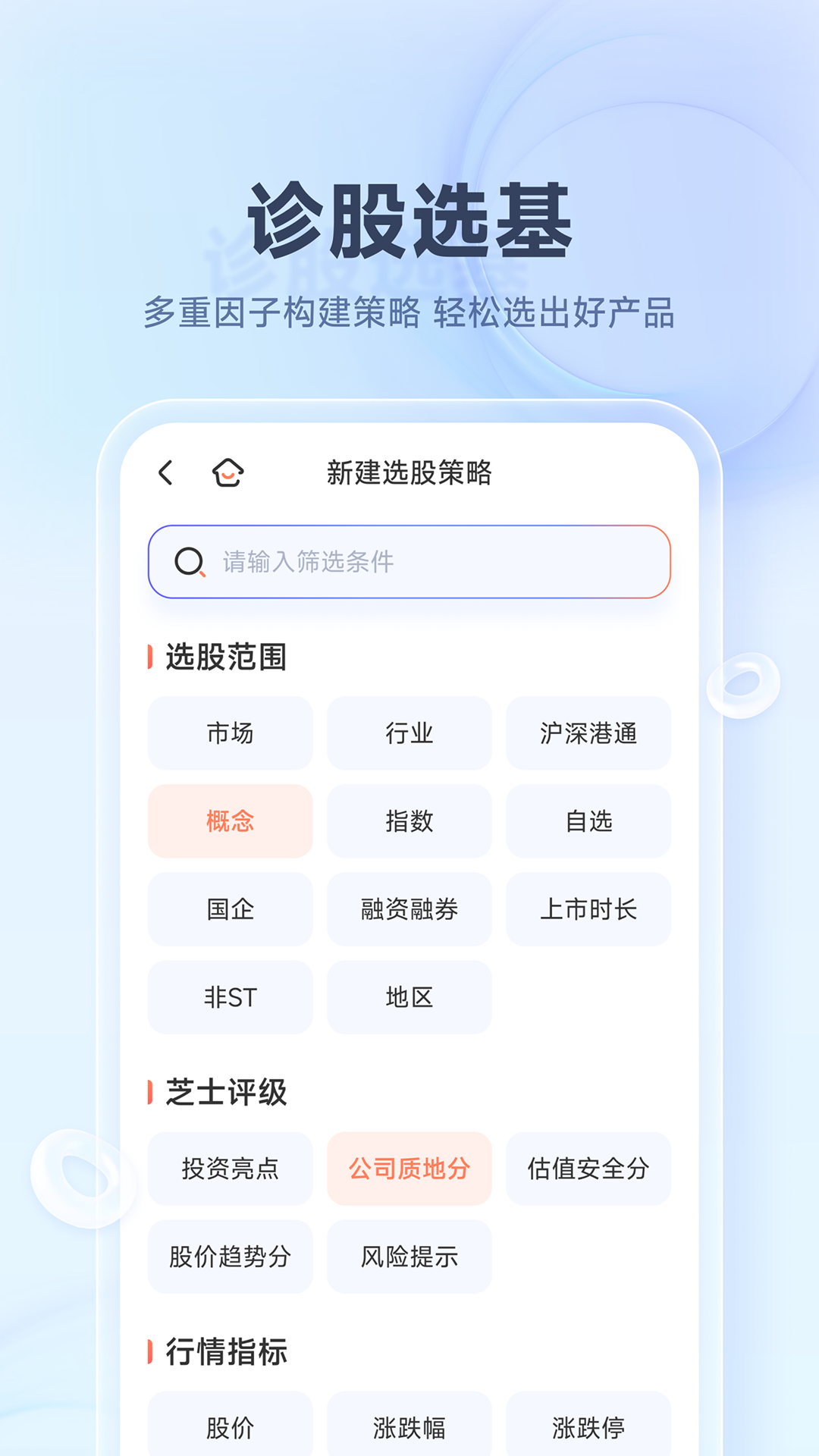Choose the 行业 filter option
The height and width of the screenshot is (1456, 819).
pyautogui.click(x=409, y=733)
